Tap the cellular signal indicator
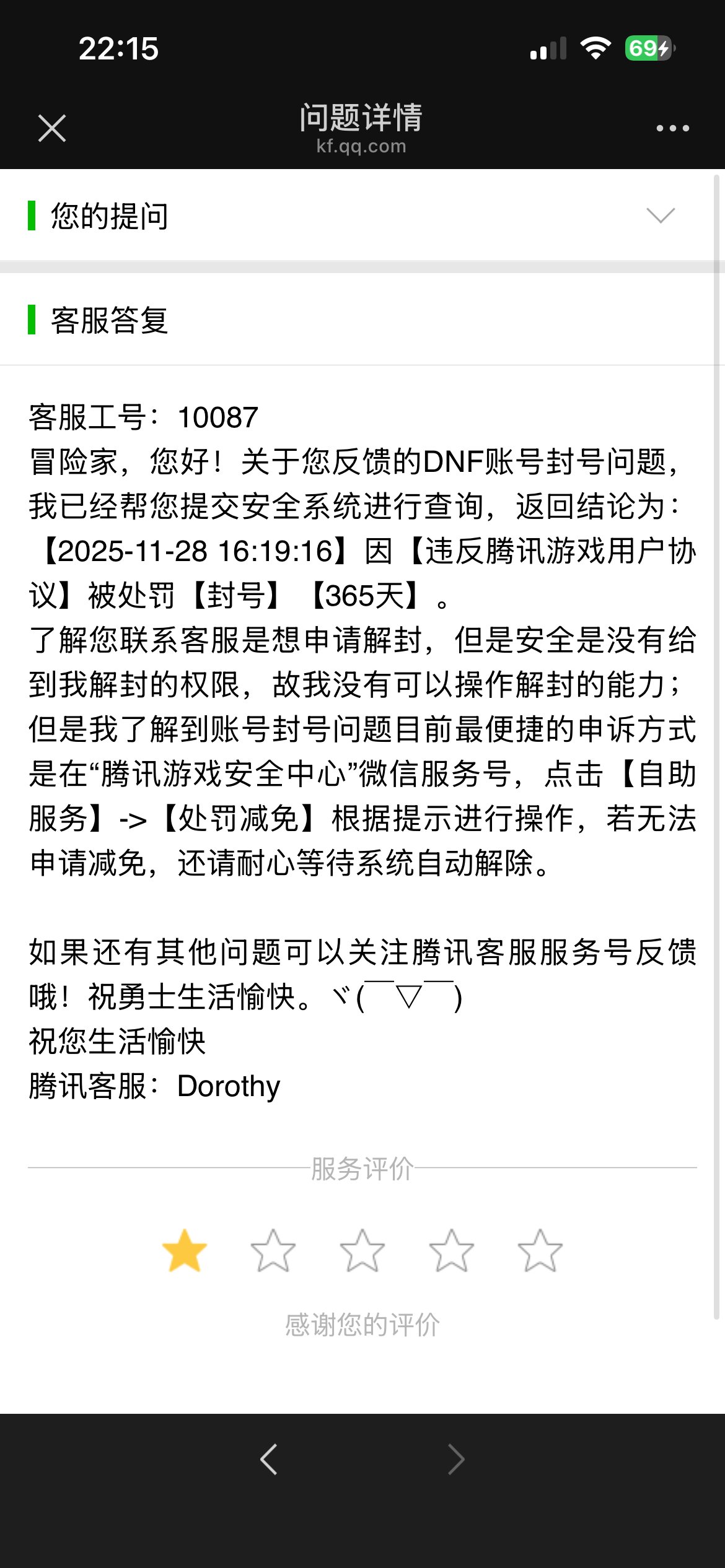Viewport: 725px width, 1568px height. (548, 46)
